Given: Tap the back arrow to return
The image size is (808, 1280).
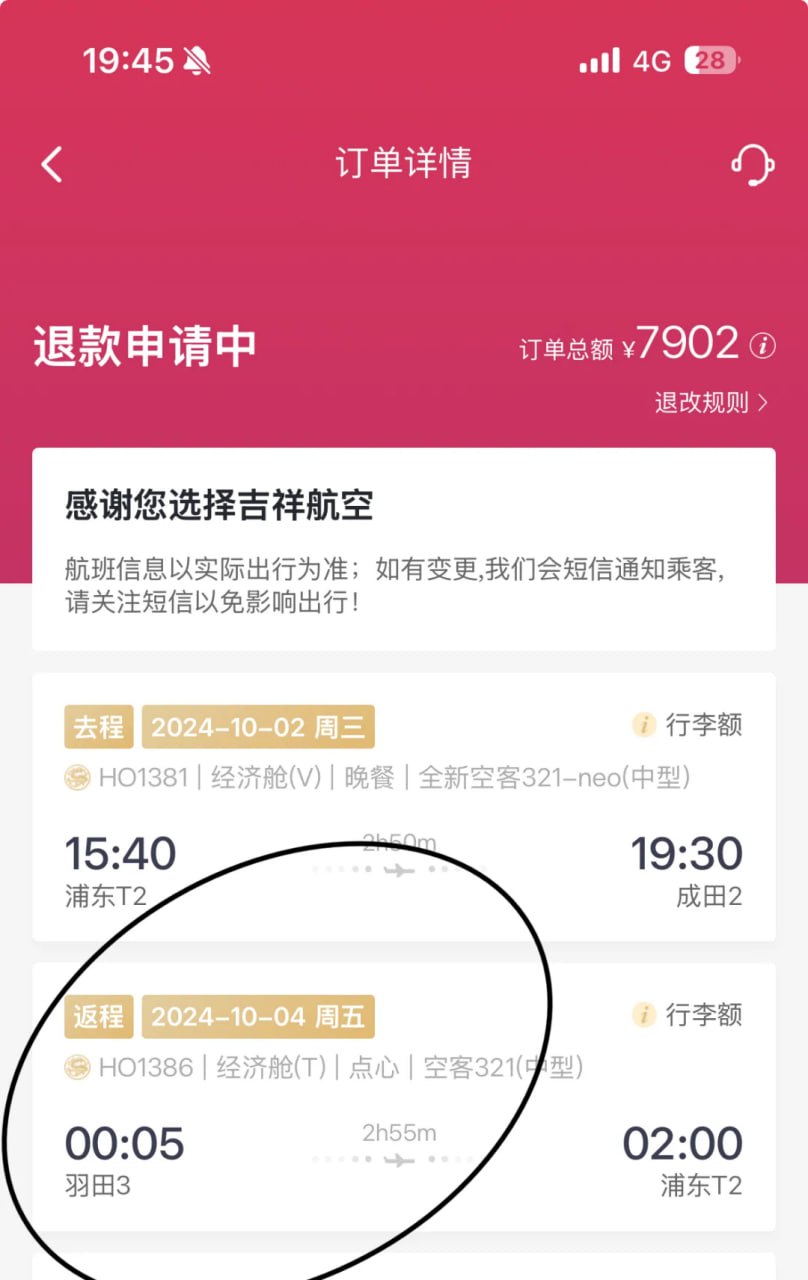Looking at the screenshot, I should pyautogui.click(x=52, y=164).
